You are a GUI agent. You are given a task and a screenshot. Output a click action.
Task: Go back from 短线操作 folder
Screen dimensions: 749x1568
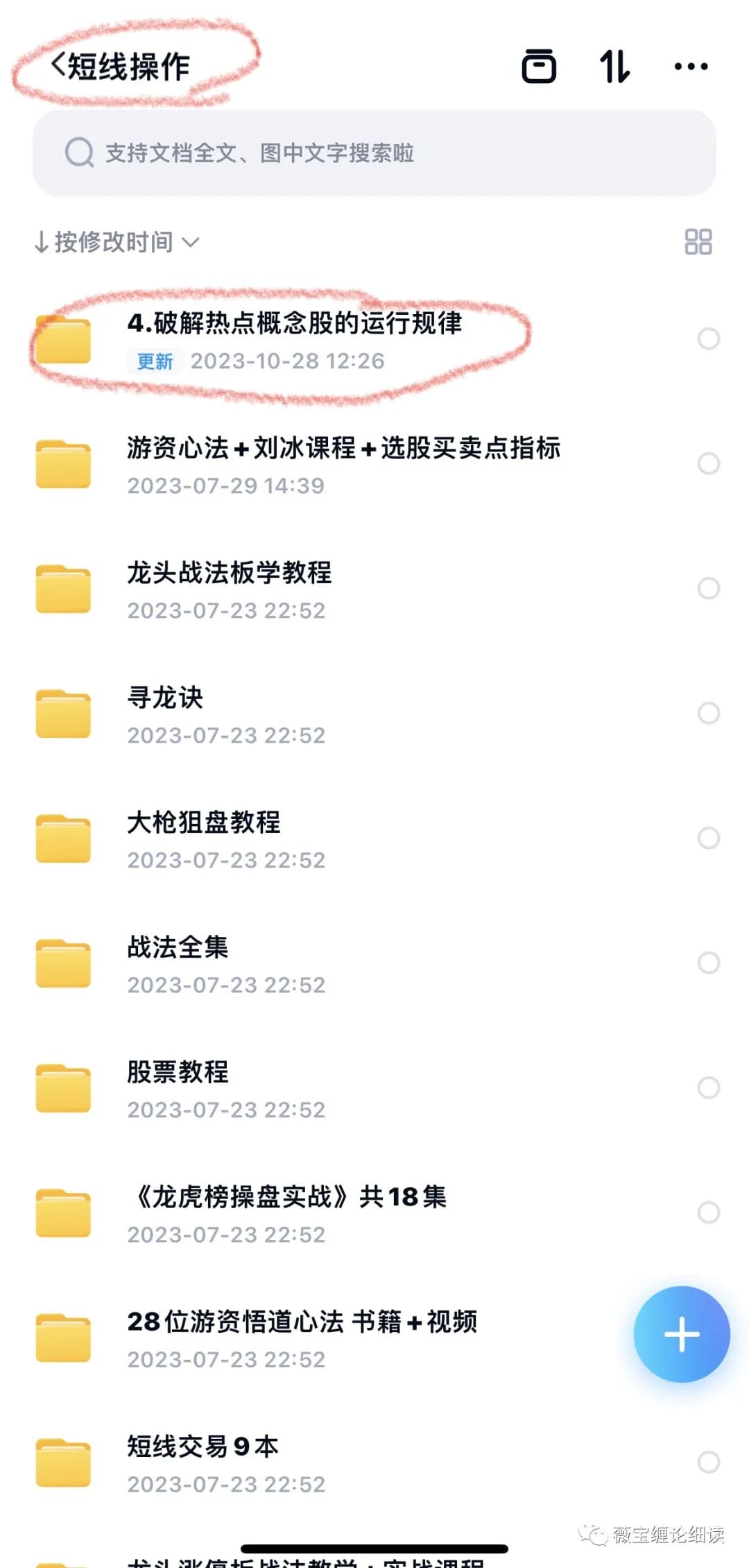point(58,65)
